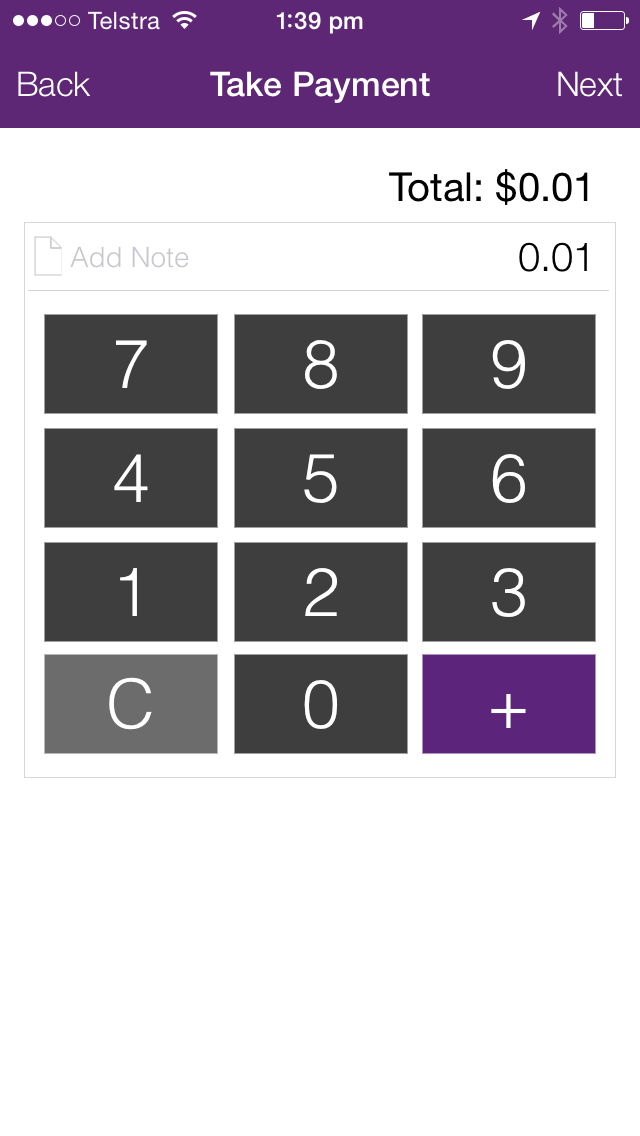Enter digit 8 on the keypad
This screenshot has width=640, height=1136.
click(x=320, y=364)
